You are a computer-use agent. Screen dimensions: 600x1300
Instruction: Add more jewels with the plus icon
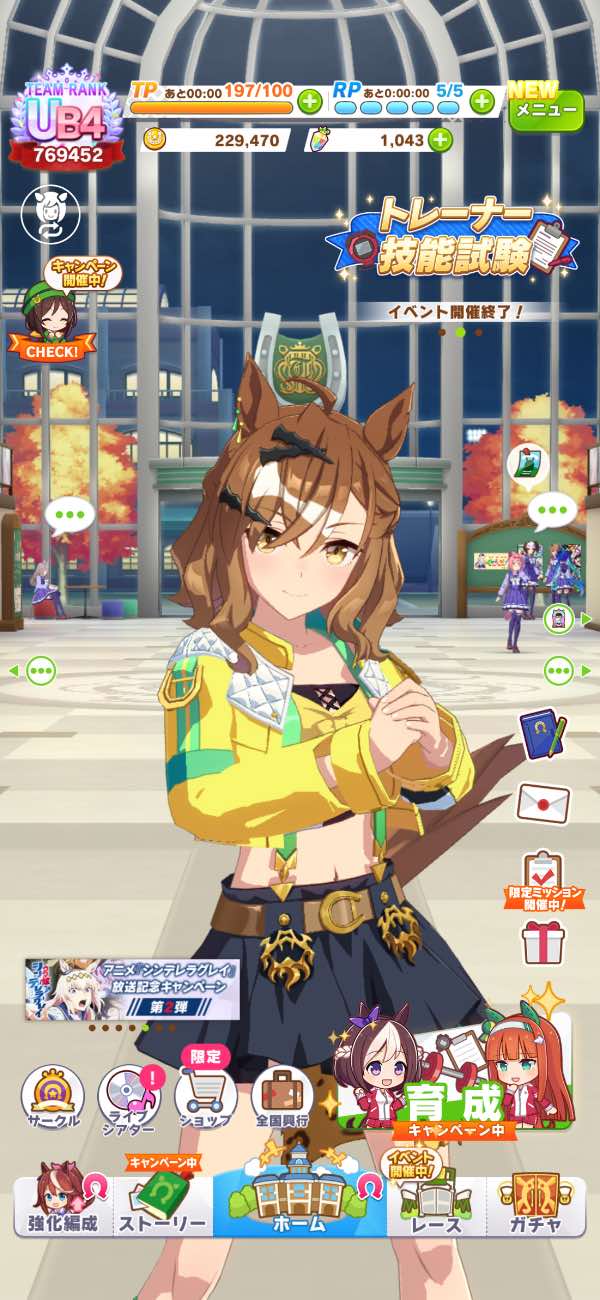pyautogui.click(x=440, y=140)
